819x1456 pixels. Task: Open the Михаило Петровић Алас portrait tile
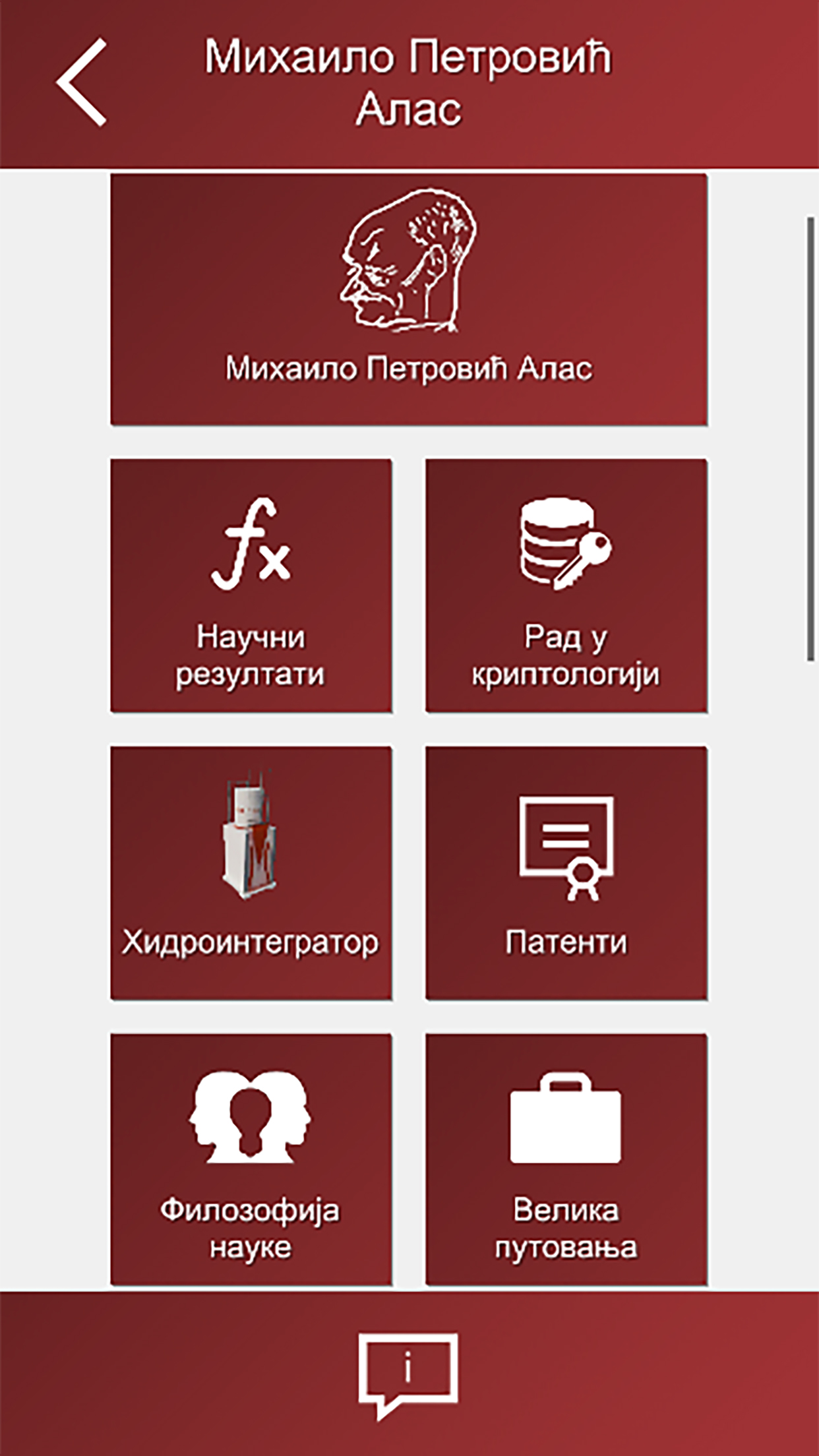coord(409,299)
